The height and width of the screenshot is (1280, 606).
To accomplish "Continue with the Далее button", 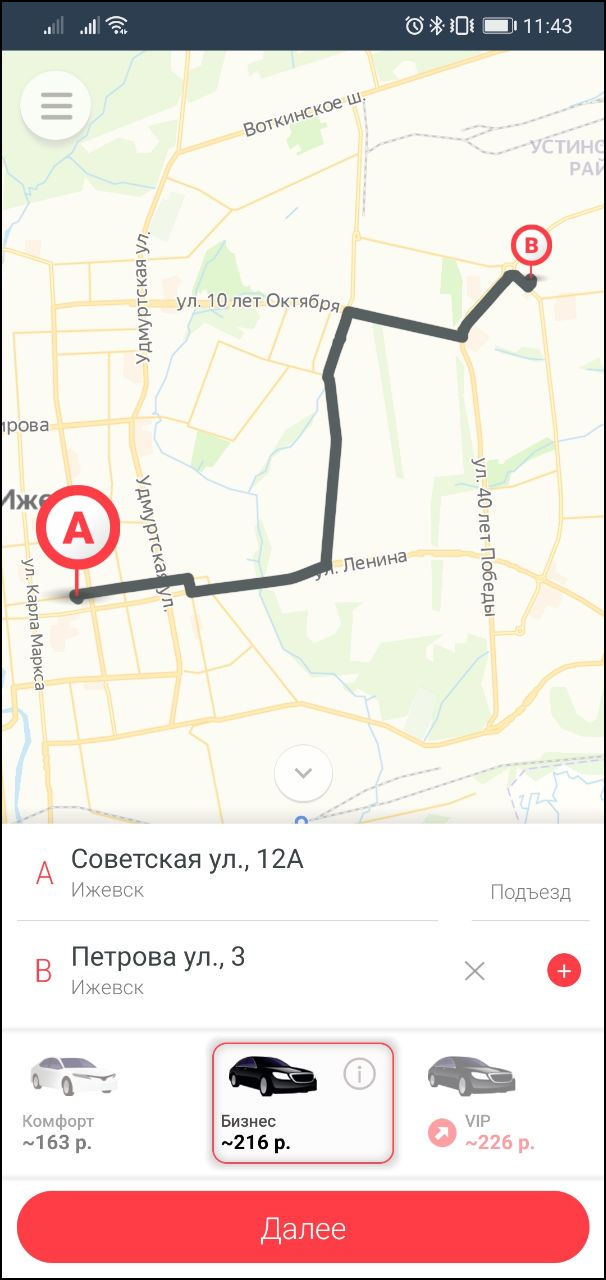I will (x=303, y=1229).
